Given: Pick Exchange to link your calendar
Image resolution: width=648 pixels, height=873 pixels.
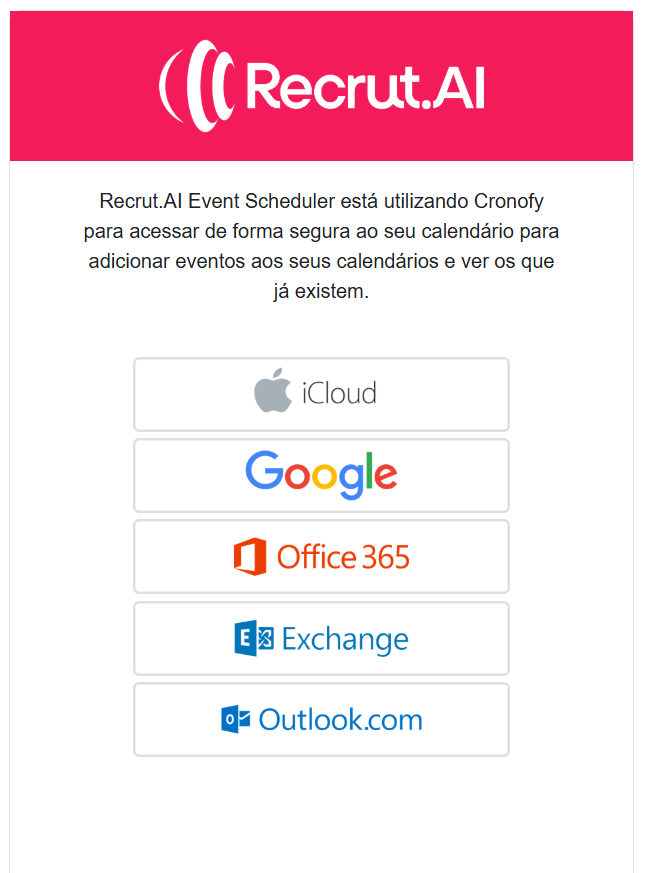Looking at the screenshot, I should [x=321, y=638].
